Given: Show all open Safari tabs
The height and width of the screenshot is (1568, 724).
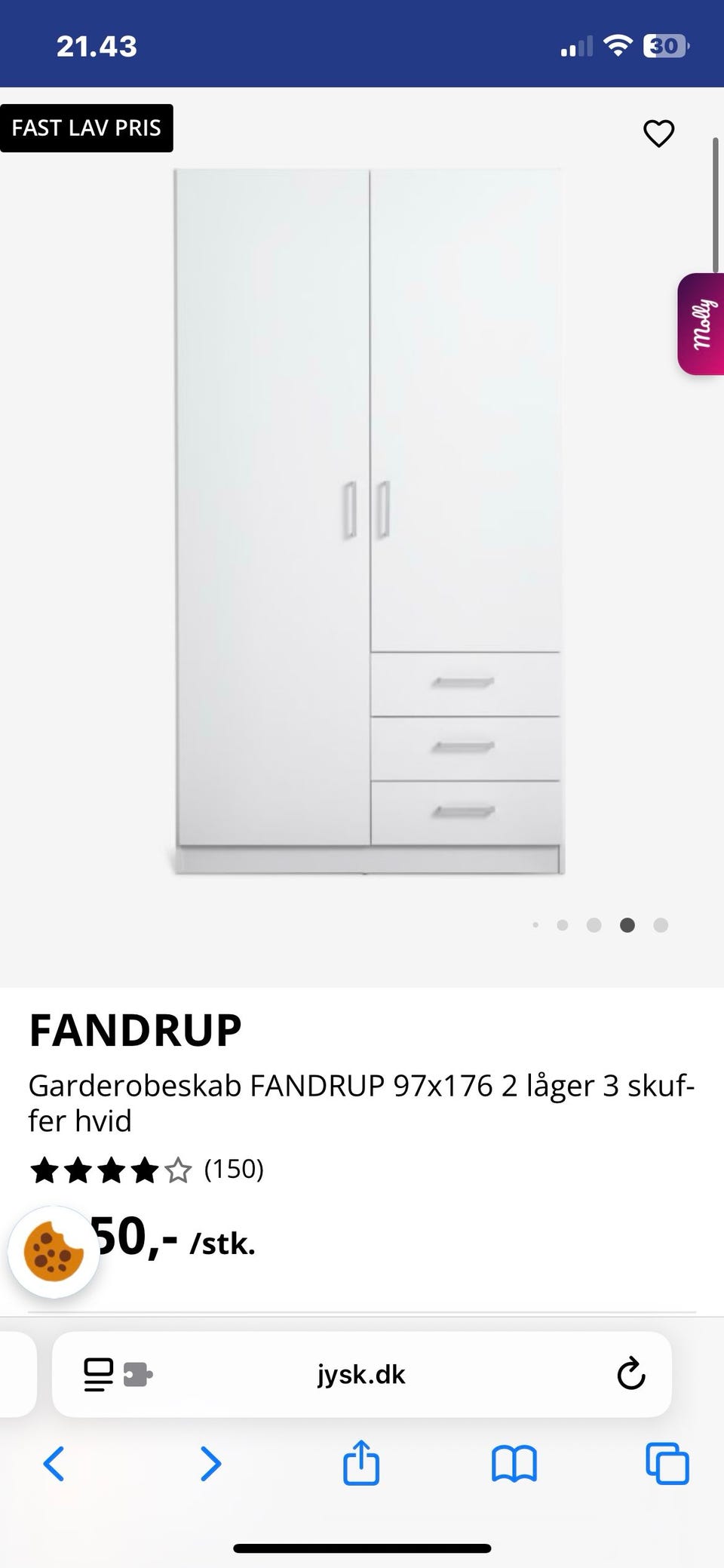Looking at the screenshot, I should [667, 1464].
